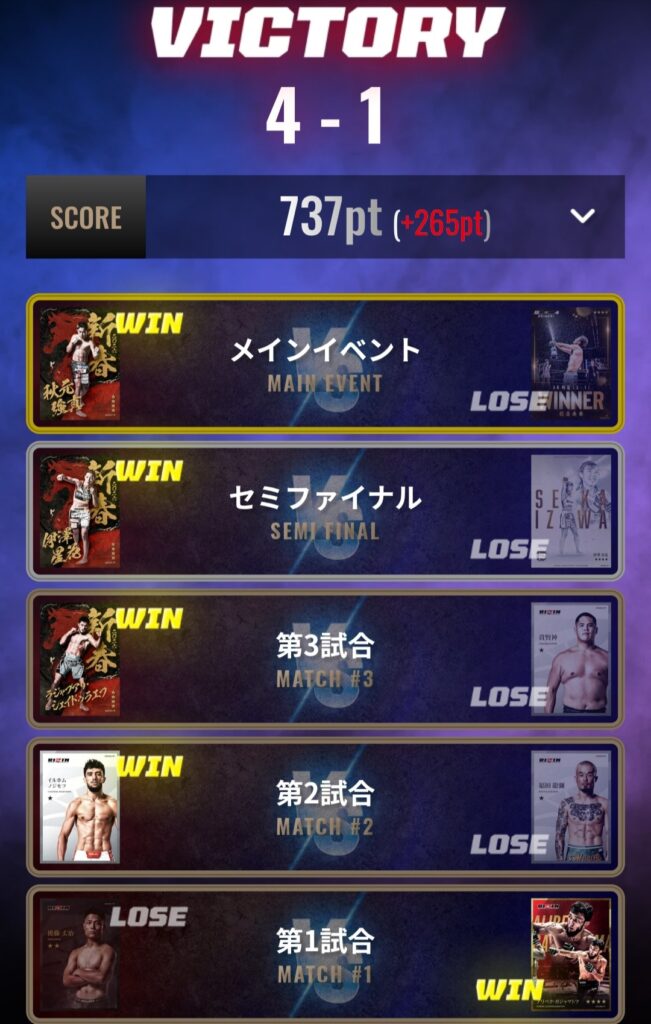Open the Semi Final match result
The image size is (651, 1024).
tap(325, 511)
